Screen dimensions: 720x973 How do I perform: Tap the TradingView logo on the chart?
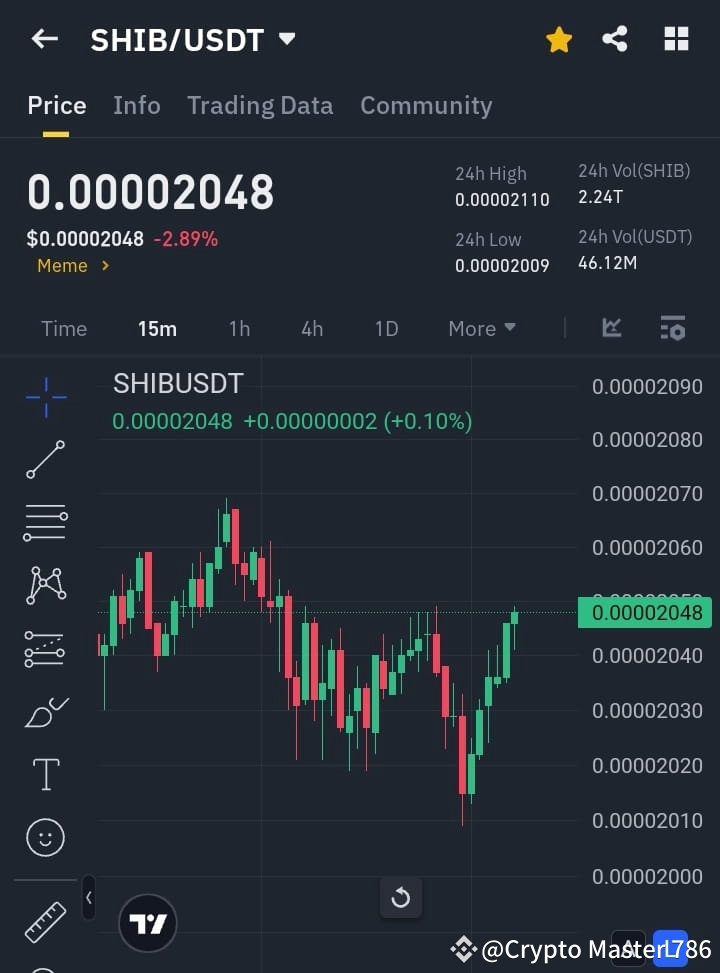[x=148, y=922]
